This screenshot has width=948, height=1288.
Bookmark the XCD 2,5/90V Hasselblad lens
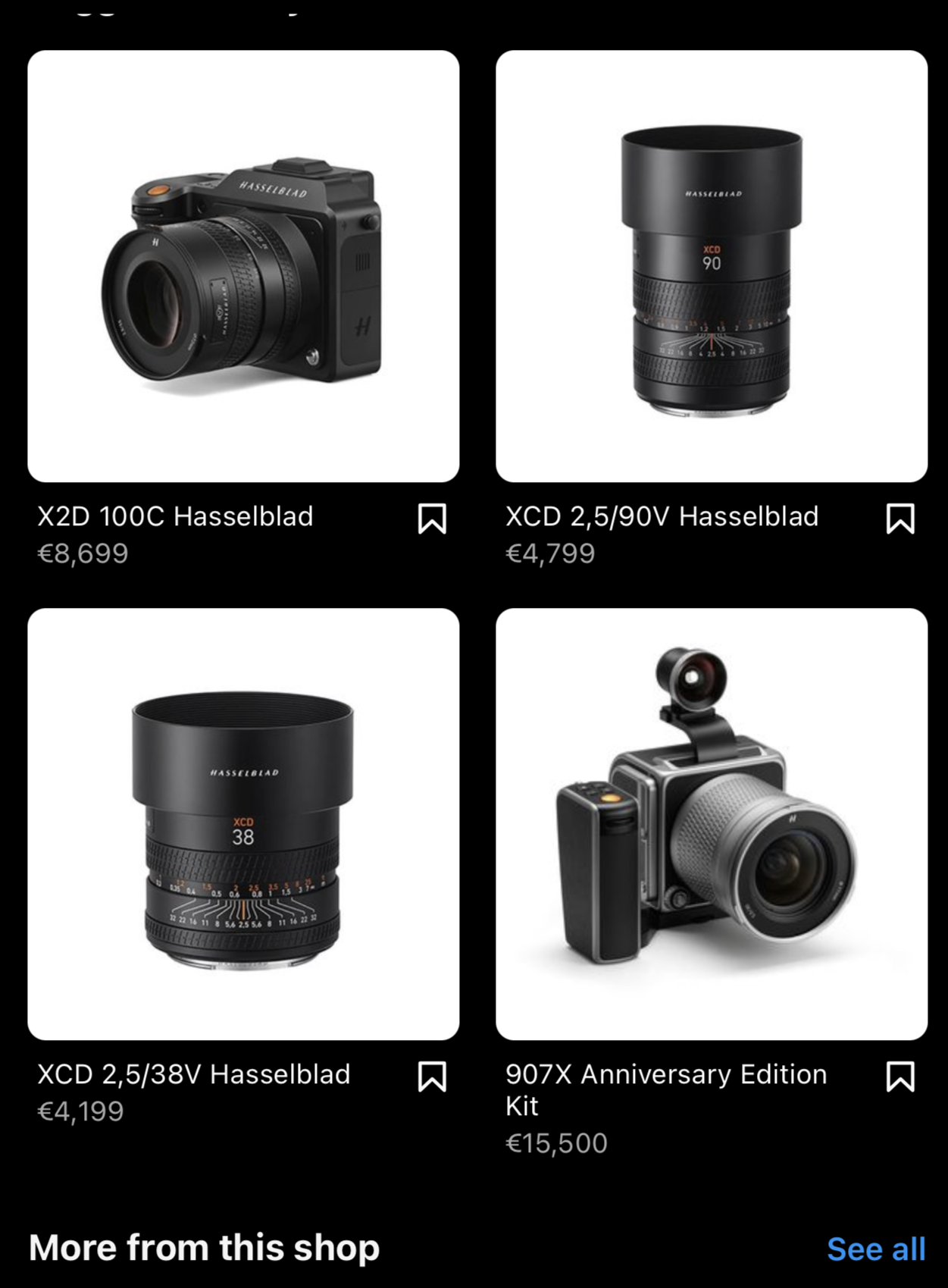click(900, 519)
